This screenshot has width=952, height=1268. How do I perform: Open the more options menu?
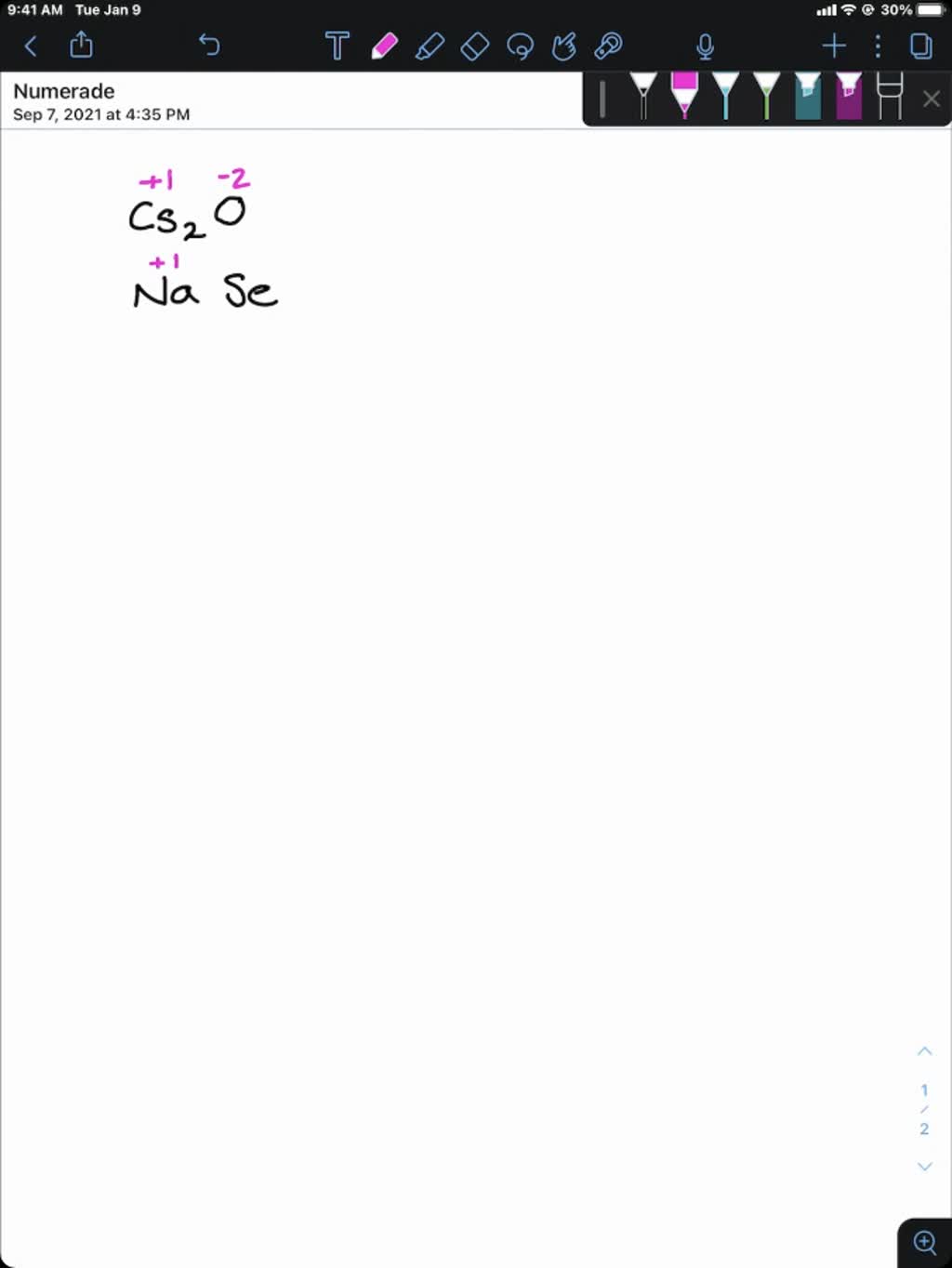(x=877, y=45)
